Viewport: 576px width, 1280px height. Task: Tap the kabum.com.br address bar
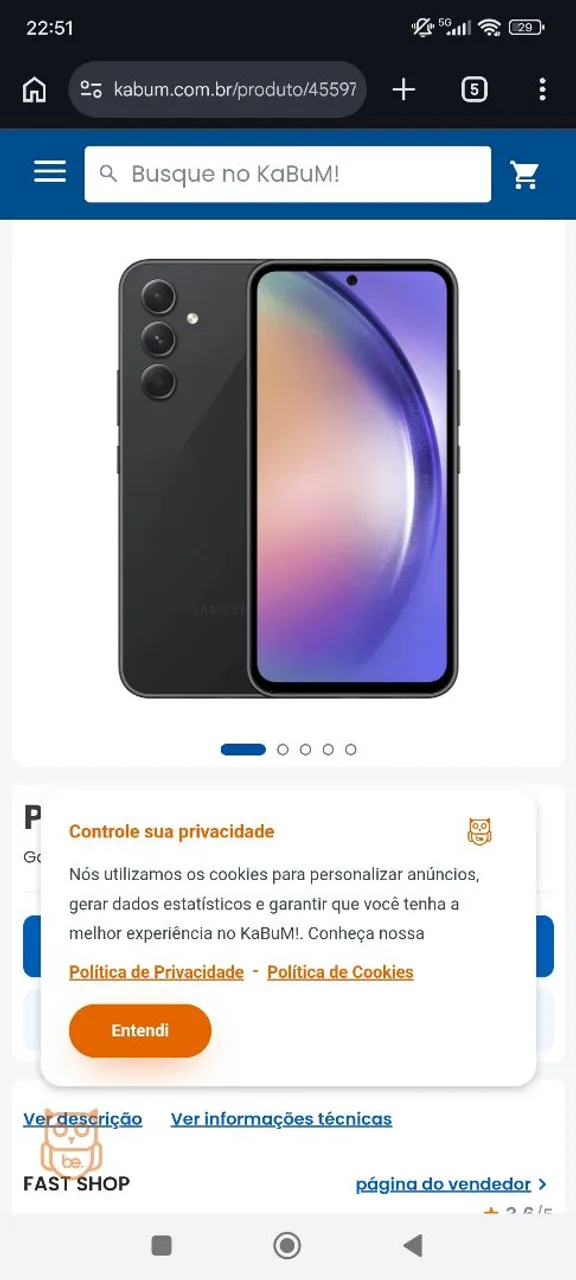[x=218, y=90]
